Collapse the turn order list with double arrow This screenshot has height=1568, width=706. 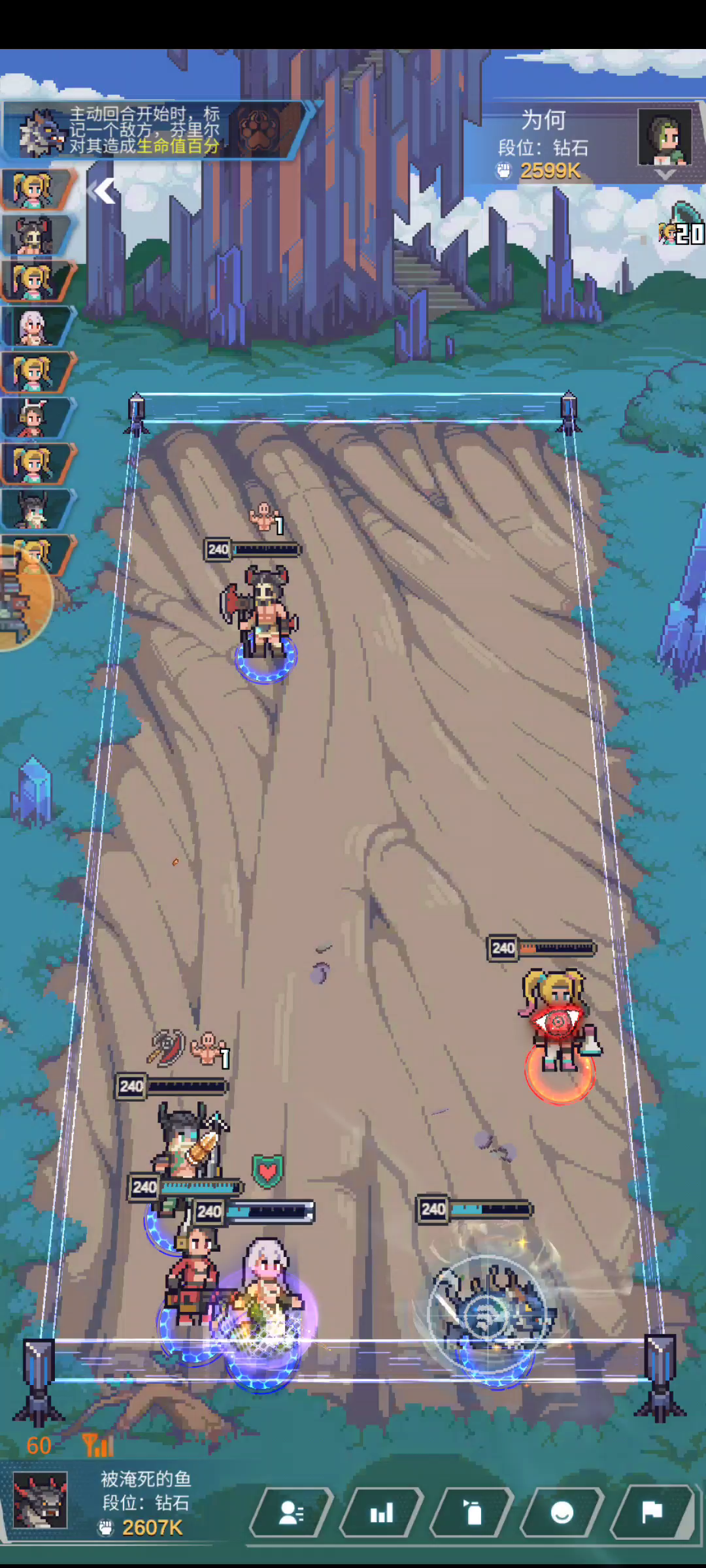click(102, 191)
